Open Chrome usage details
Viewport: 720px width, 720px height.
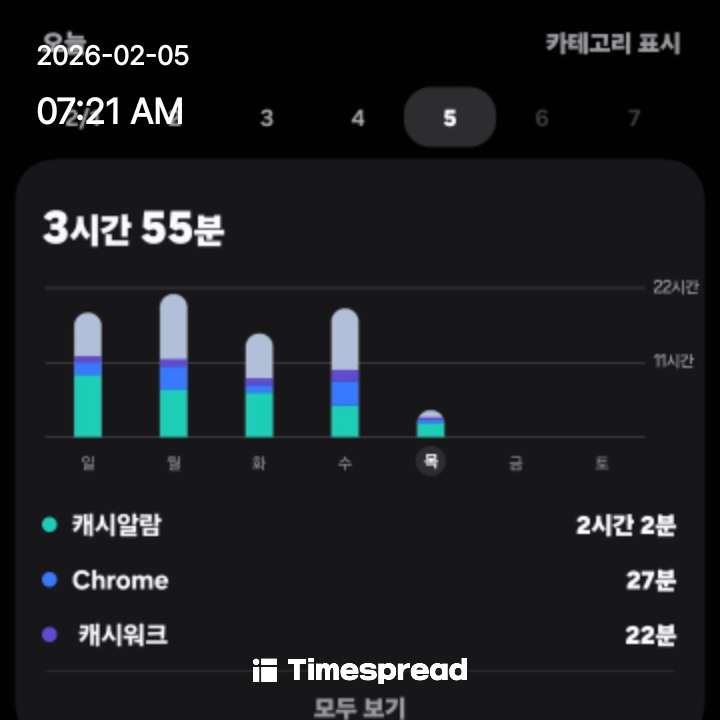[358, 580]
